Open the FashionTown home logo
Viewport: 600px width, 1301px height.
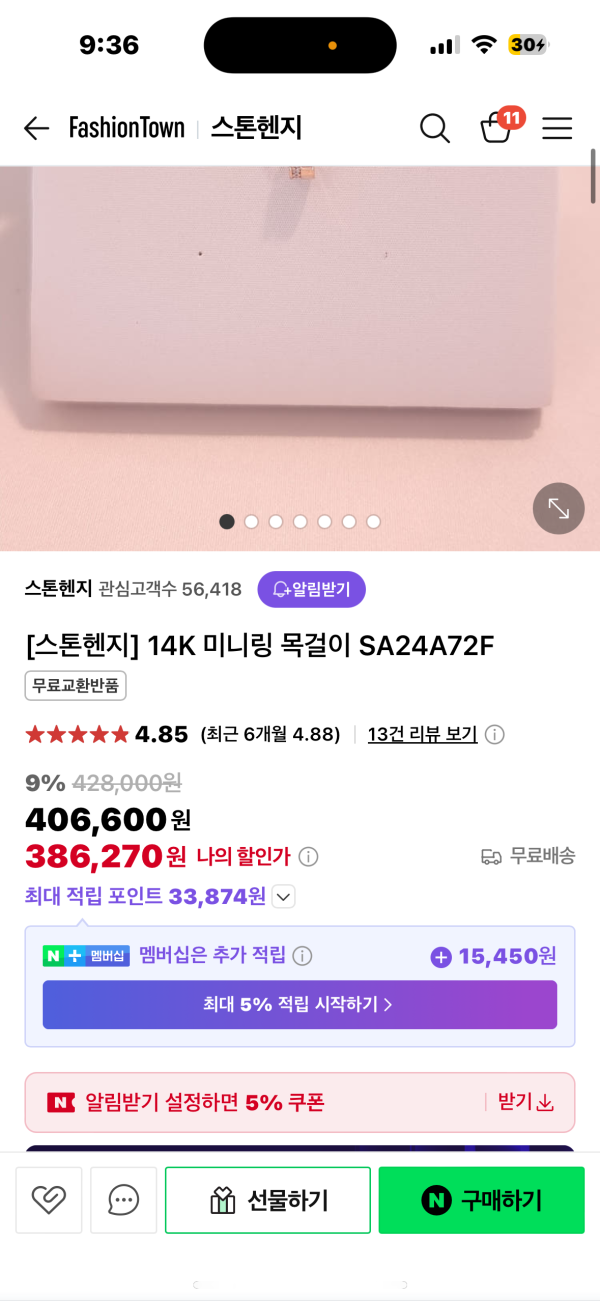(x=127, y=128)
